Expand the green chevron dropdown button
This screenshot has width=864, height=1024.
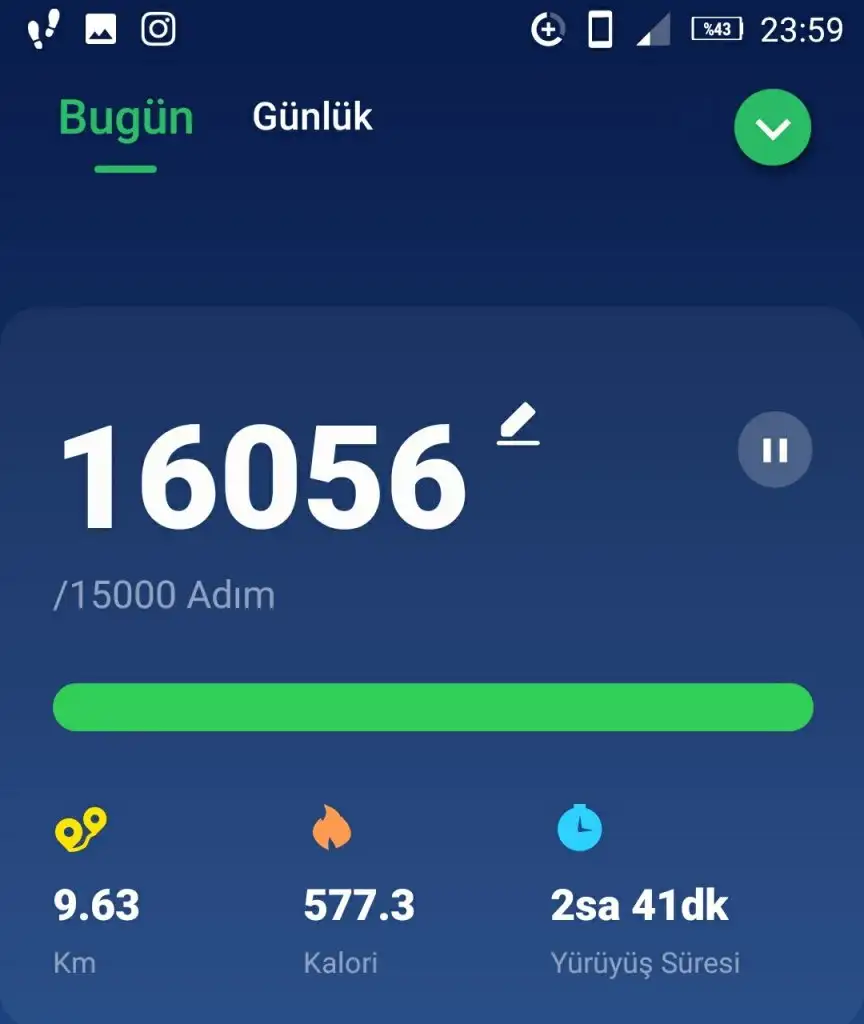click(772, 128)
